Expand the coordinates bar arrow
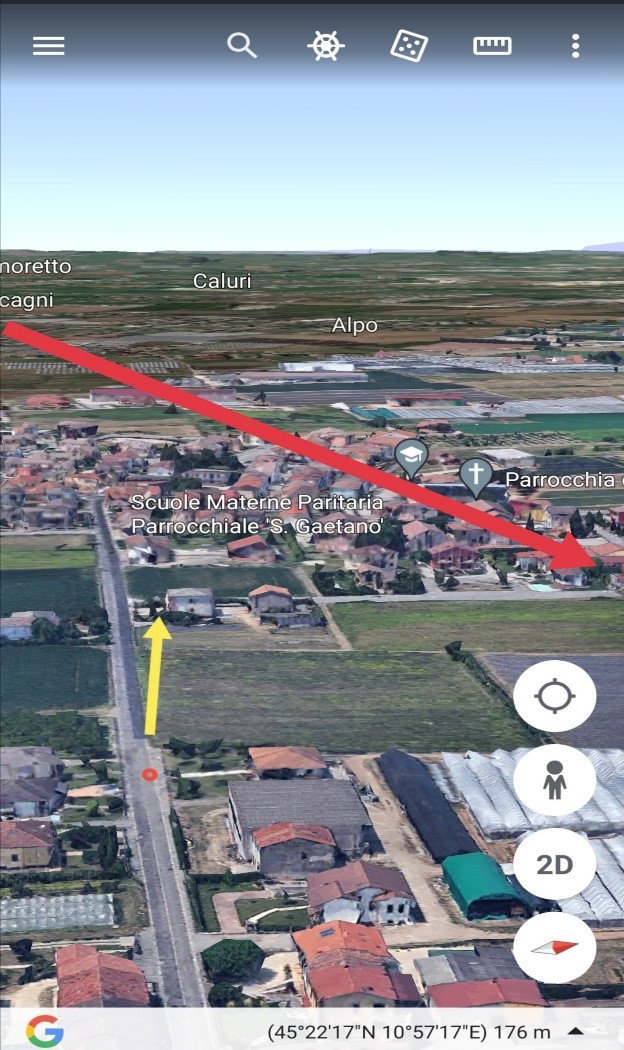The height and width of the screenshot is (1050, 624). click(x=576, y=1031)
